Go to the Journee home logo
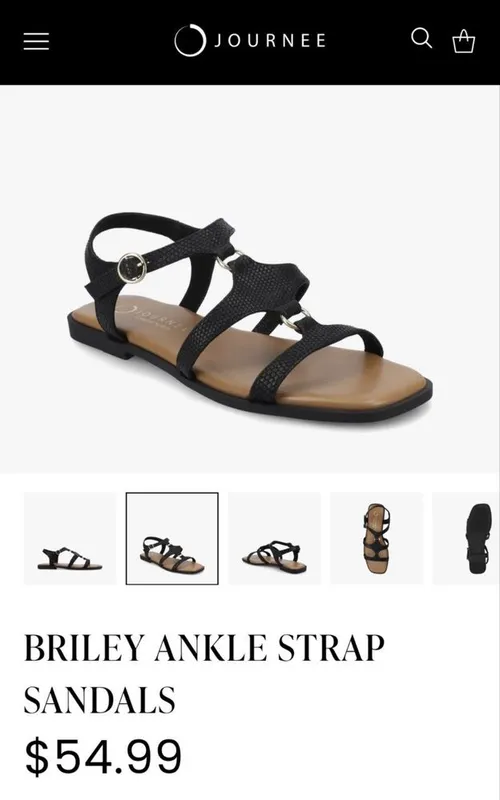 click(250, 40)
